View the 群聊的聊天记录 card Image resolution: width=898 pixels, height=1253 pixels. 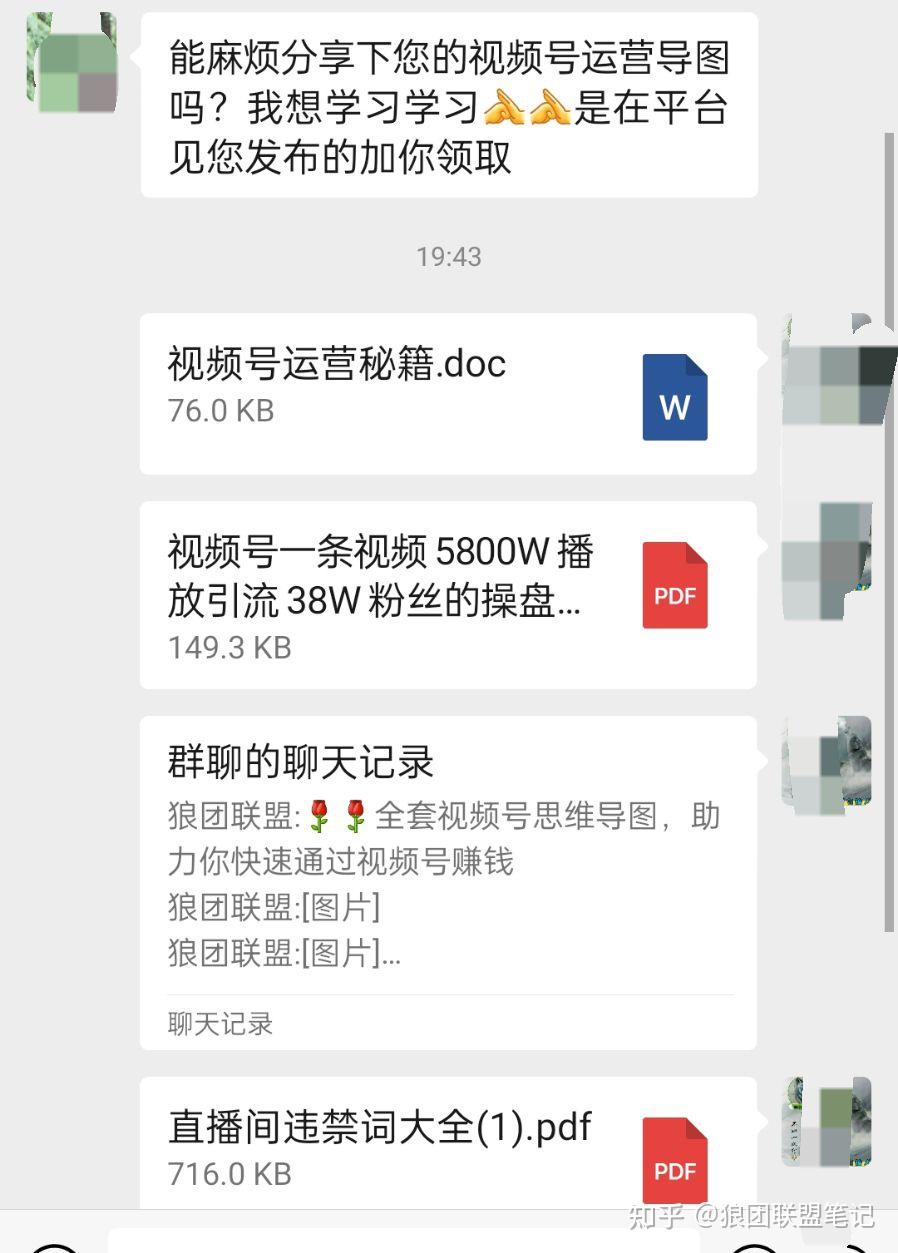447,882
